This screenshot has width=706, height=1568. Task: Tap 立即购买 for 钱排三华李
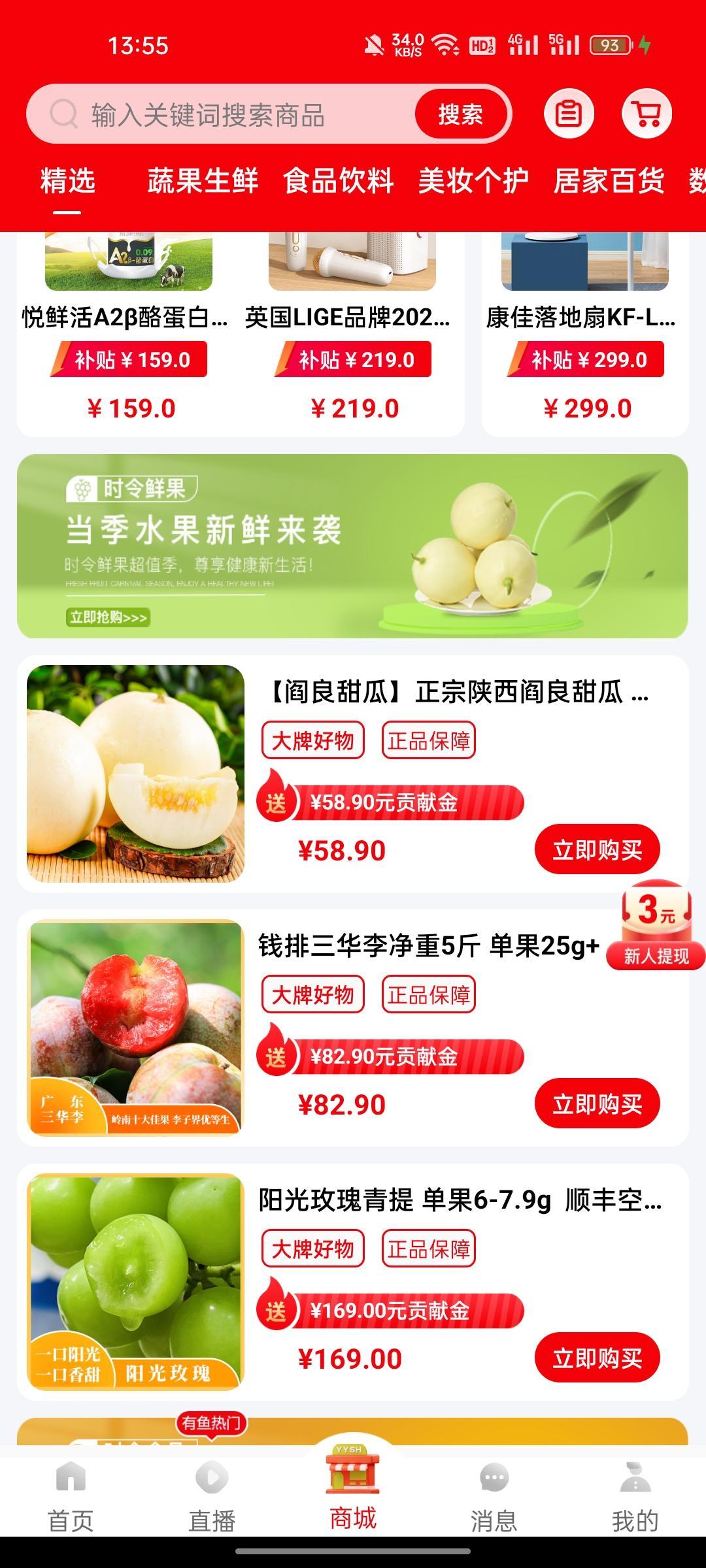597,1103
